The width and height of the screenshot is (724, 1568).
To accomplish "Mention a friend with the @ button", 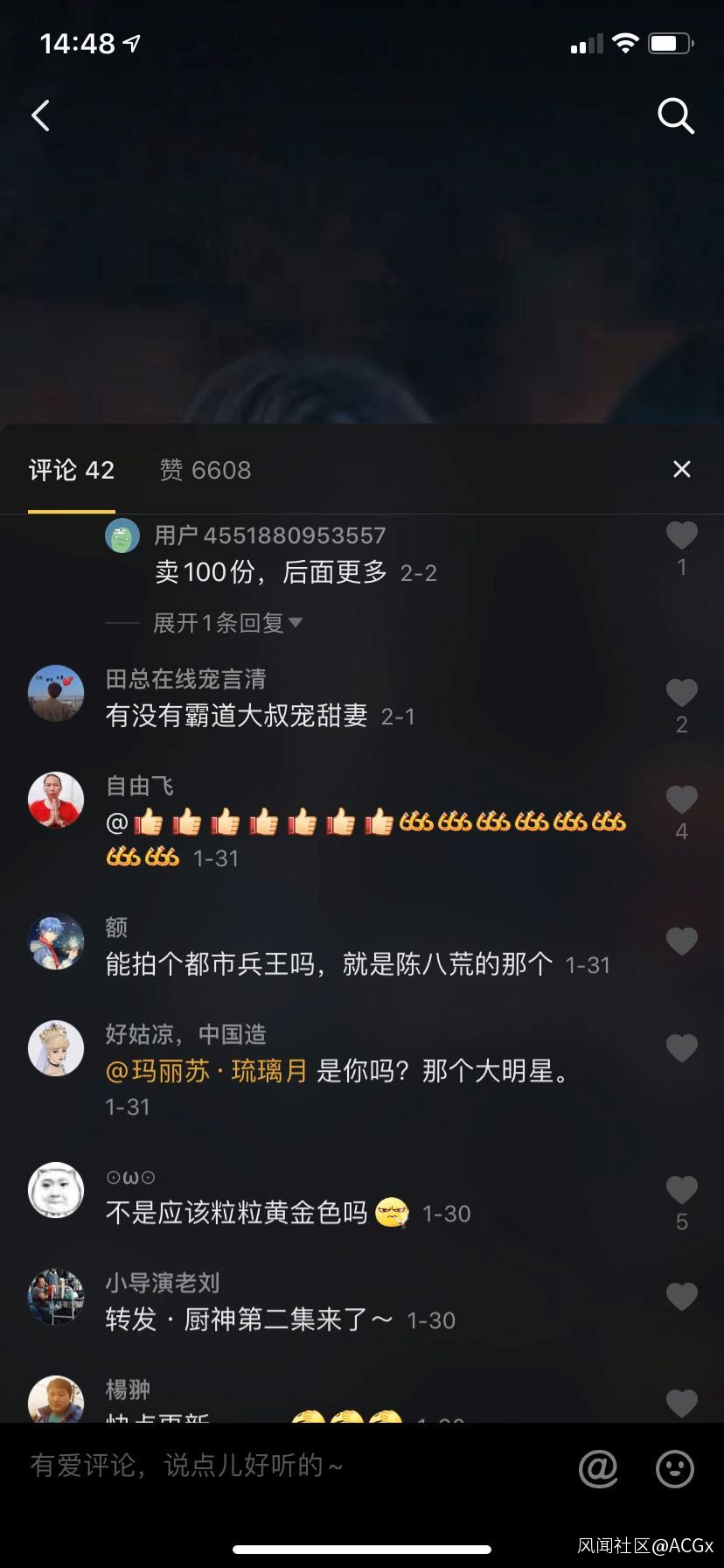I will coord(598,1468).
